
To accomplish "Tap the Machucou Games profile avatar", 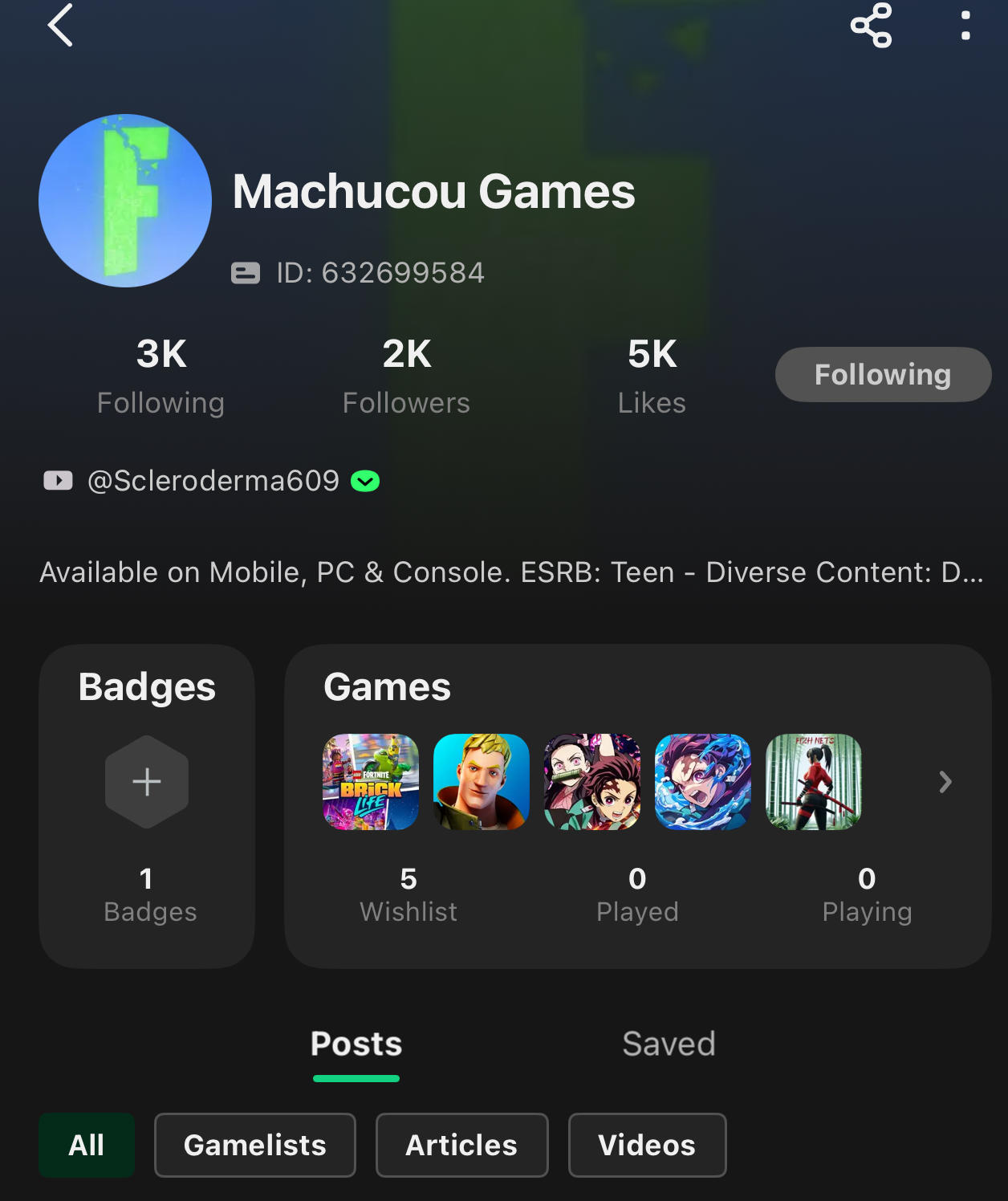I will pos(126,201).
